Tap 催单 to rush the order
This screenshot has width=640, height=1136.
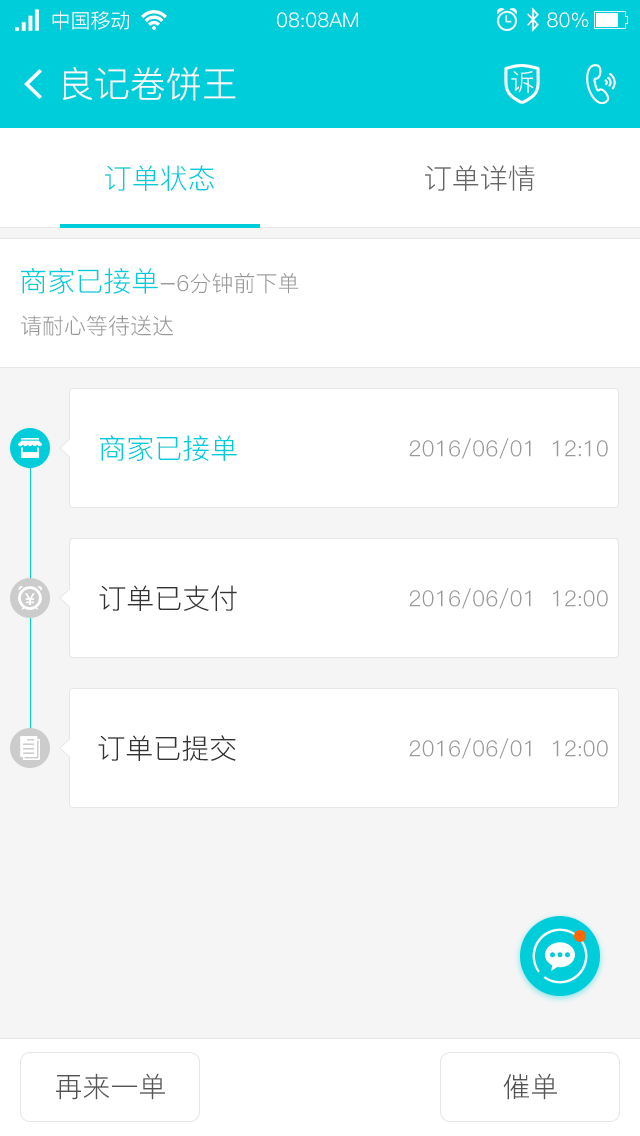[530, 1087]
